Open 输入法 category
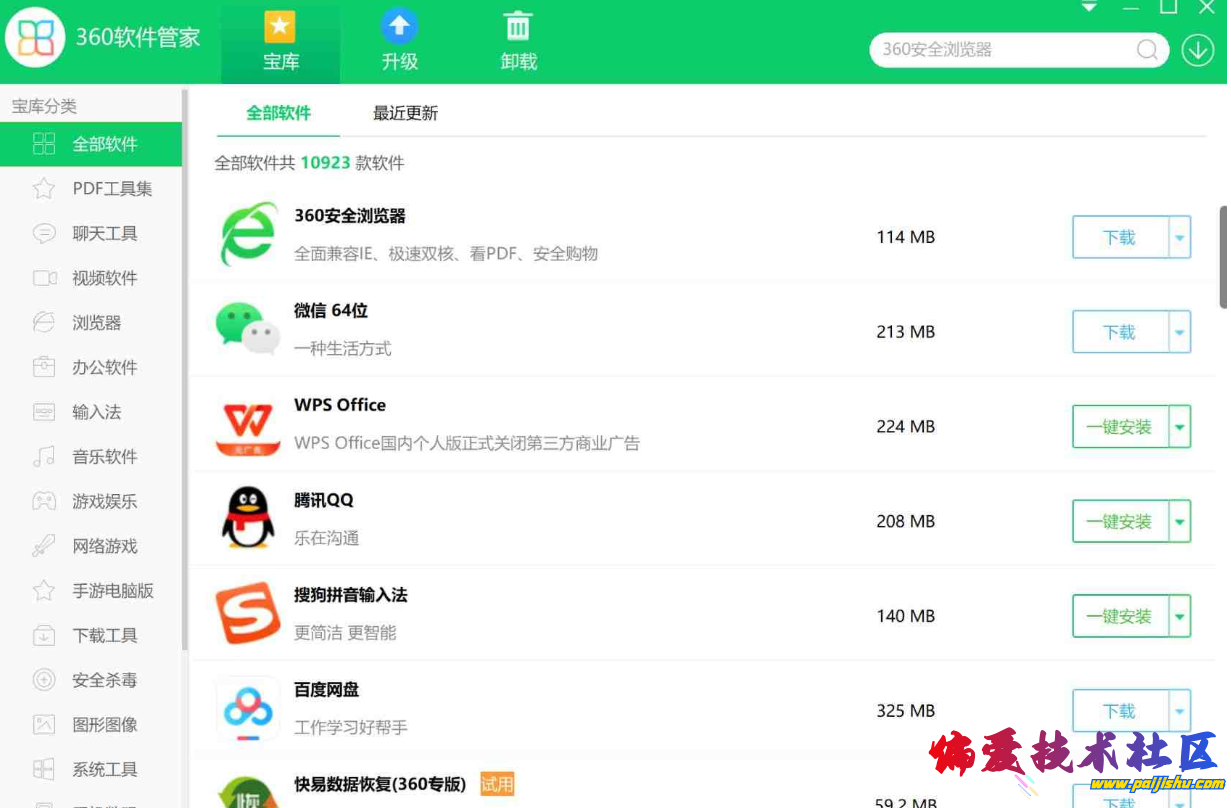The width and height of the screenshot is (1231, 808). point(96,412)
